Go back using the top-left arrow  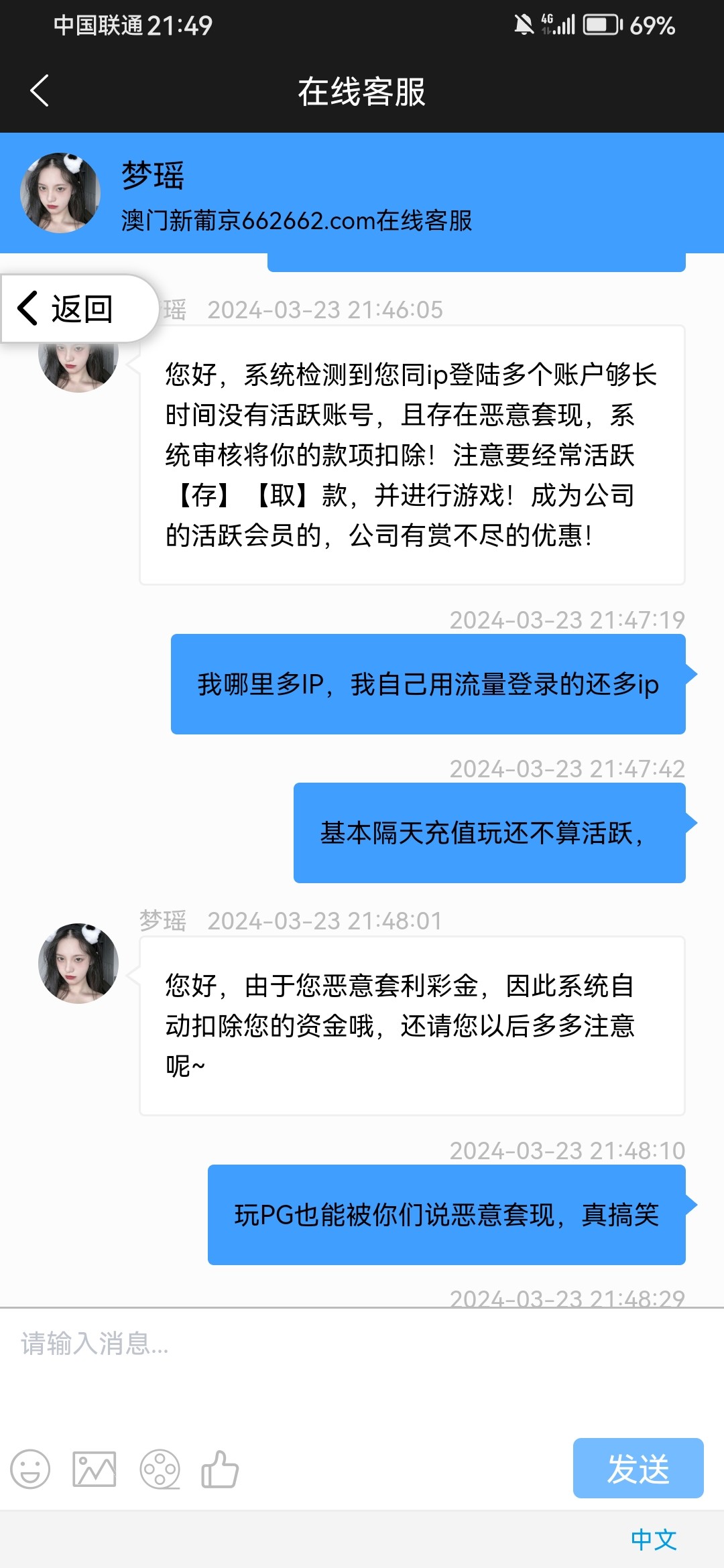[40, 91]
